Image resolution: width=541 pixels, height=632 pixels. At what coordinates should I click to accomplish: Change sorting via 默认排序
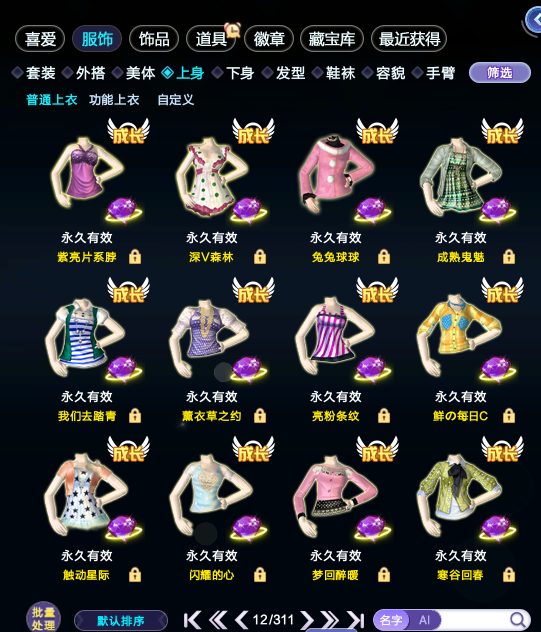click(121, 620)
